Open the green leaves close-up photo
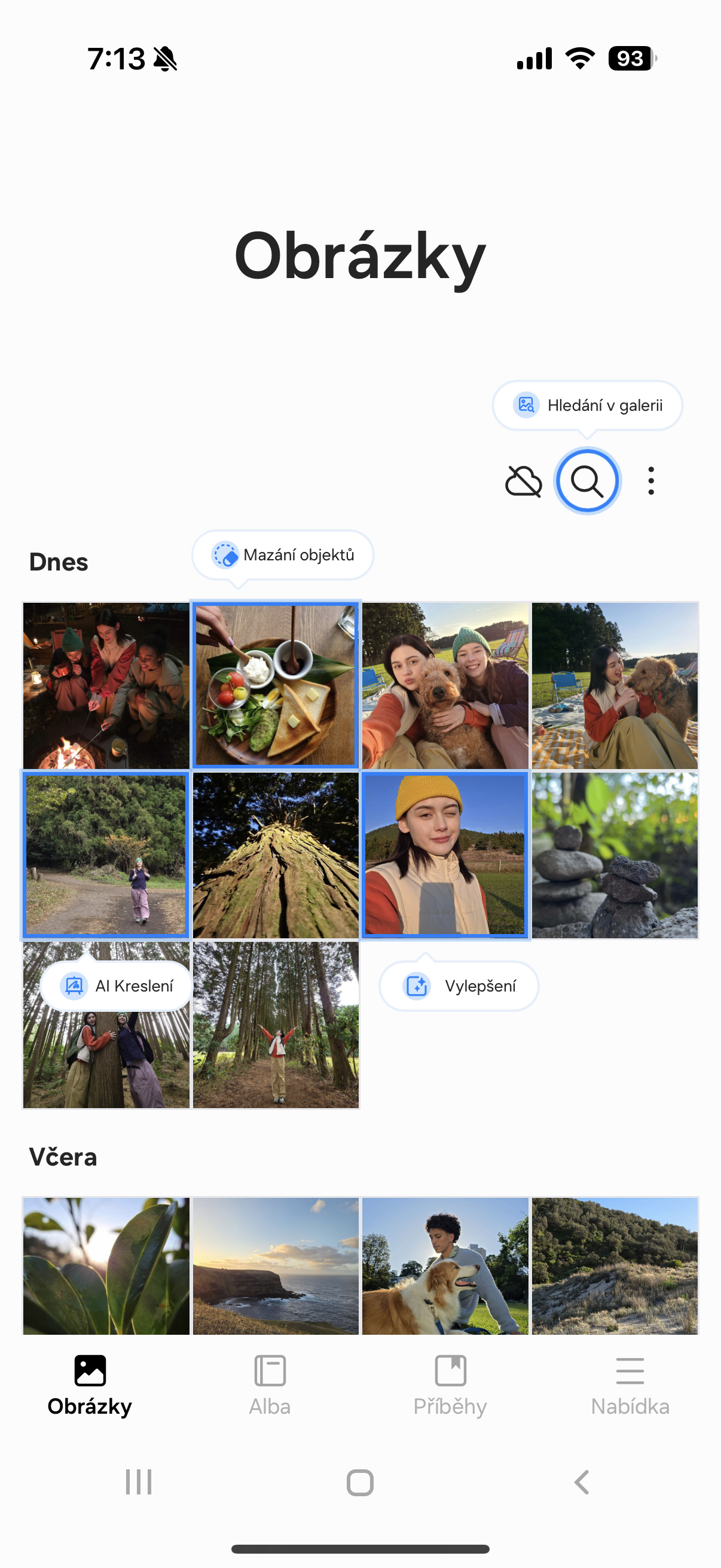This screenshot has height=1568, width=721. (x=106, y=1266)
